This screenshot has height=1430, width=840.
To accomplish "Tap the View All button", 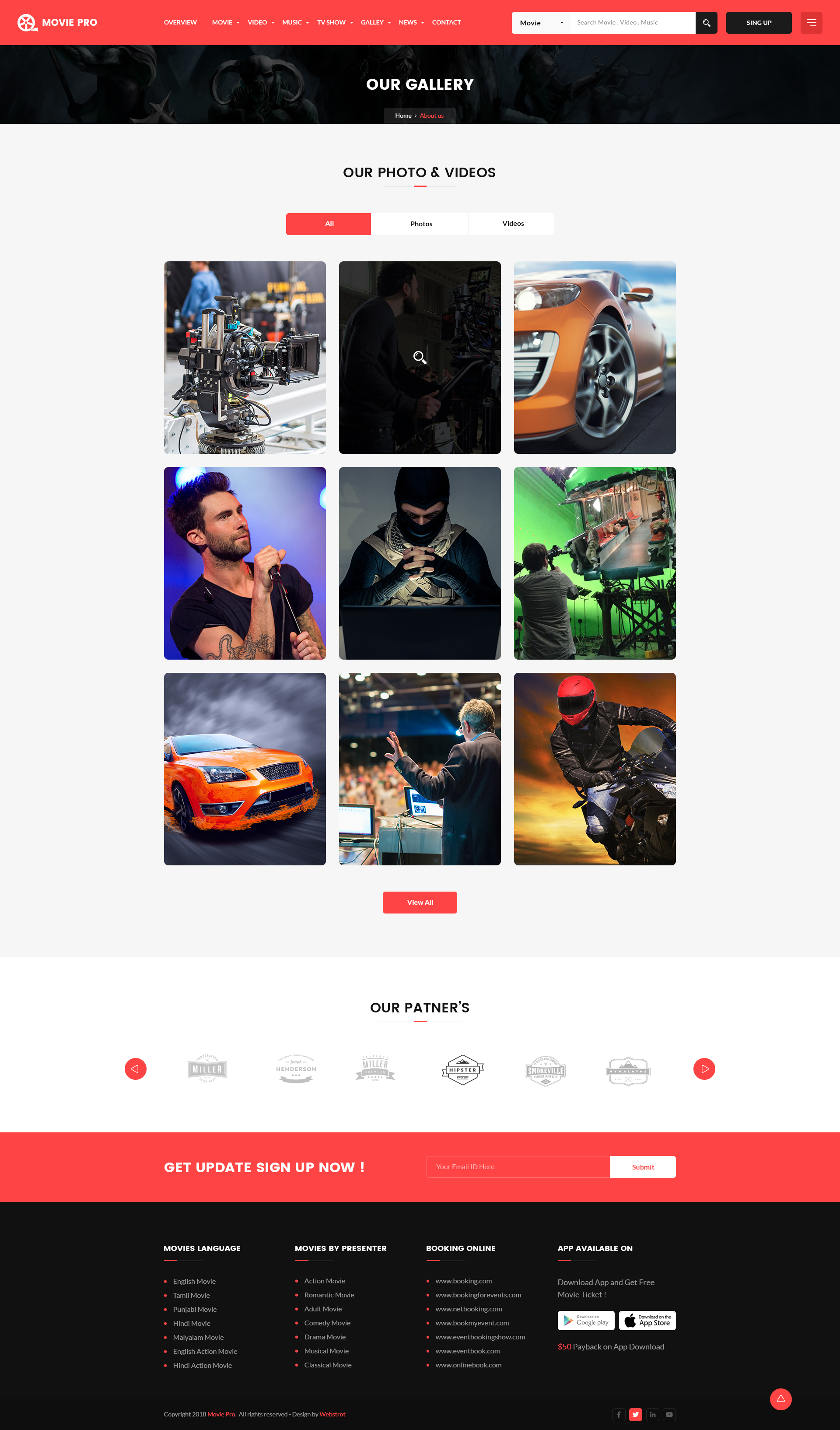I will (x=420, y=902).
